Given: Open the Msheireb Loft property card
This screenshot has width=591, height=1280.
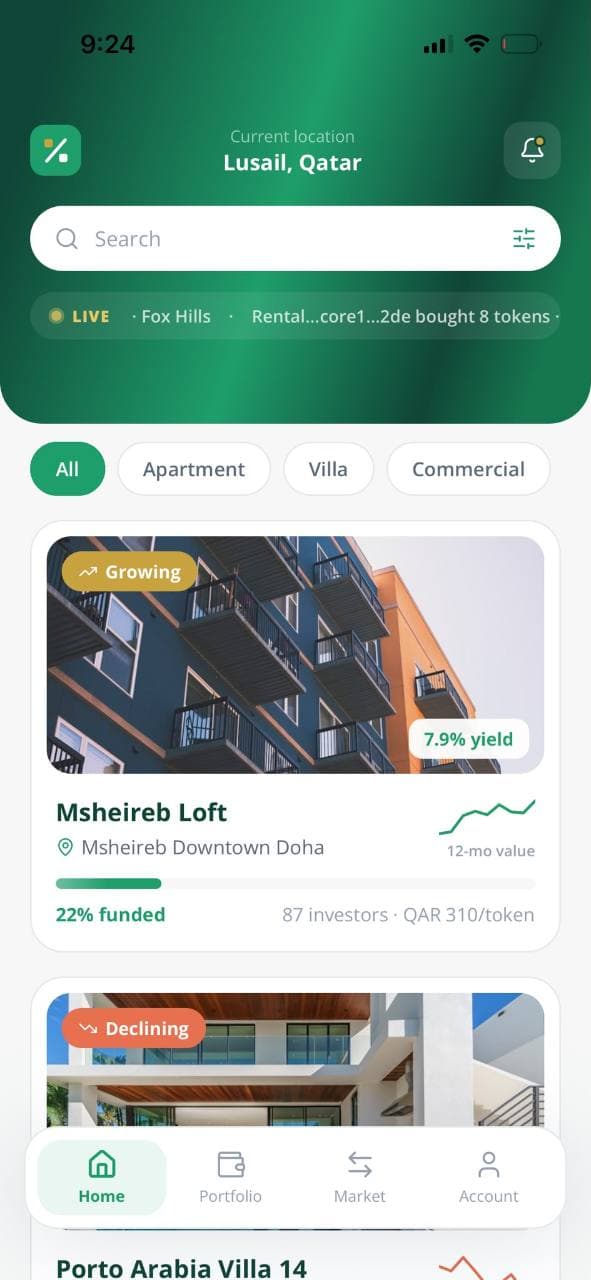Looking at the screenshot, I should tap(295, 736).
